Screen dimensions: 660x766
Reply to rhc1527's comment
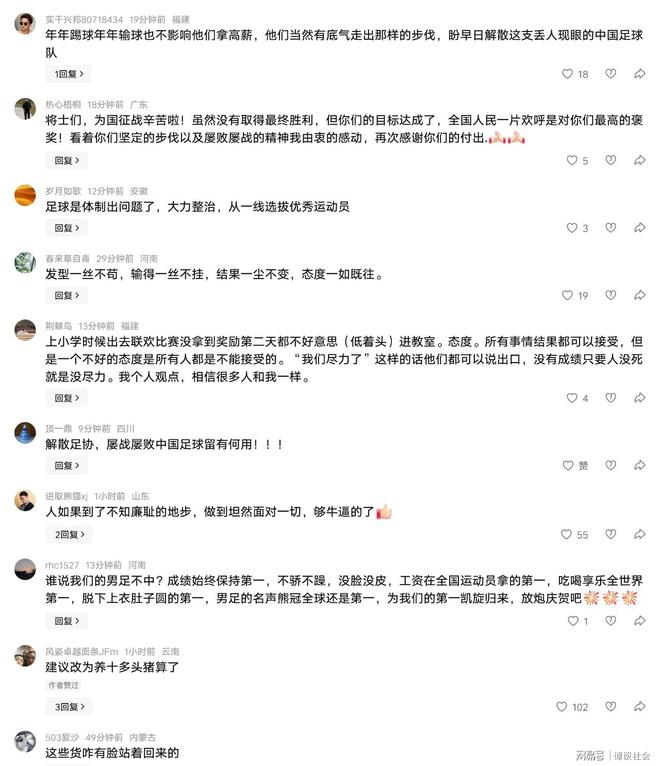click(67, 620)
